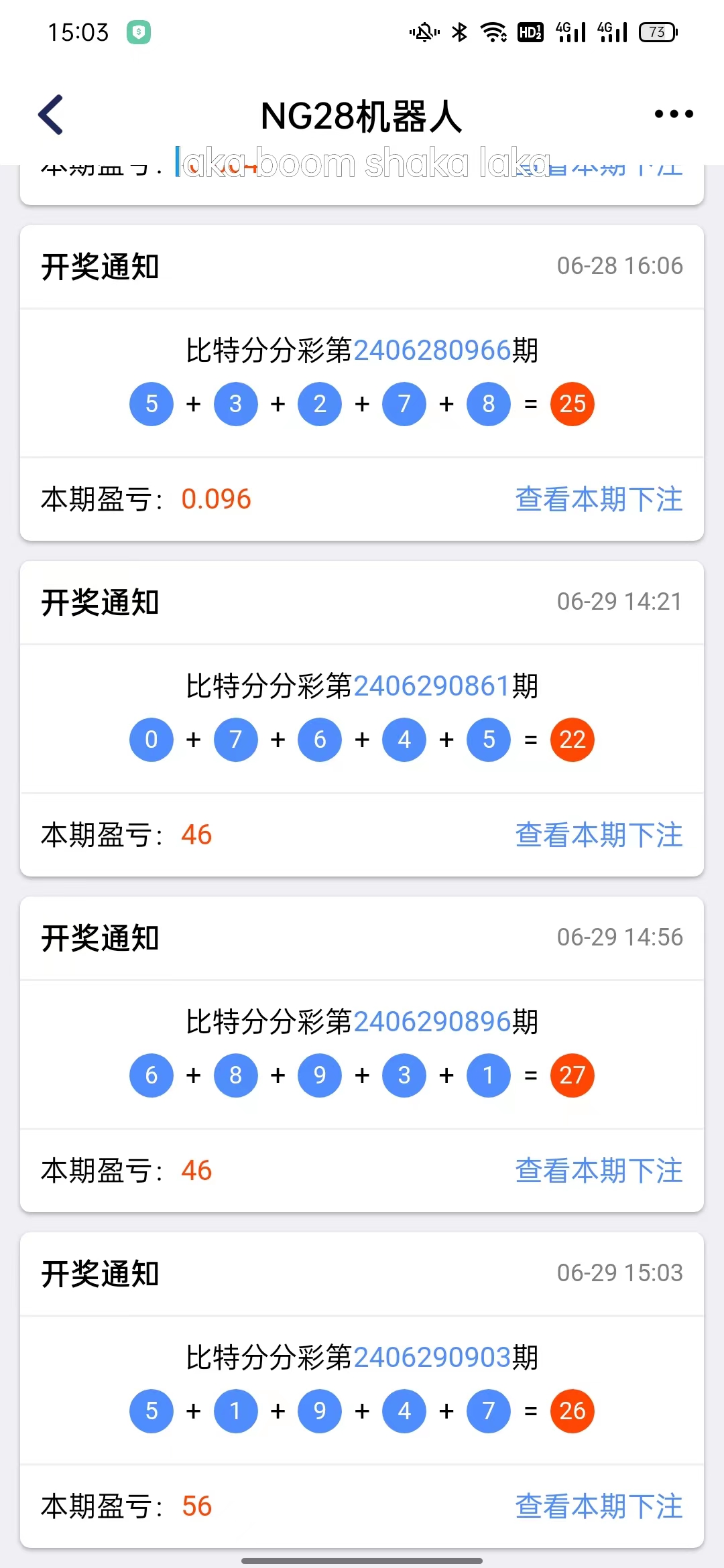Tap the back arrow to leave NG28机器人 chat
This screenshot has width=724, height=1568.
click(50, 114)
